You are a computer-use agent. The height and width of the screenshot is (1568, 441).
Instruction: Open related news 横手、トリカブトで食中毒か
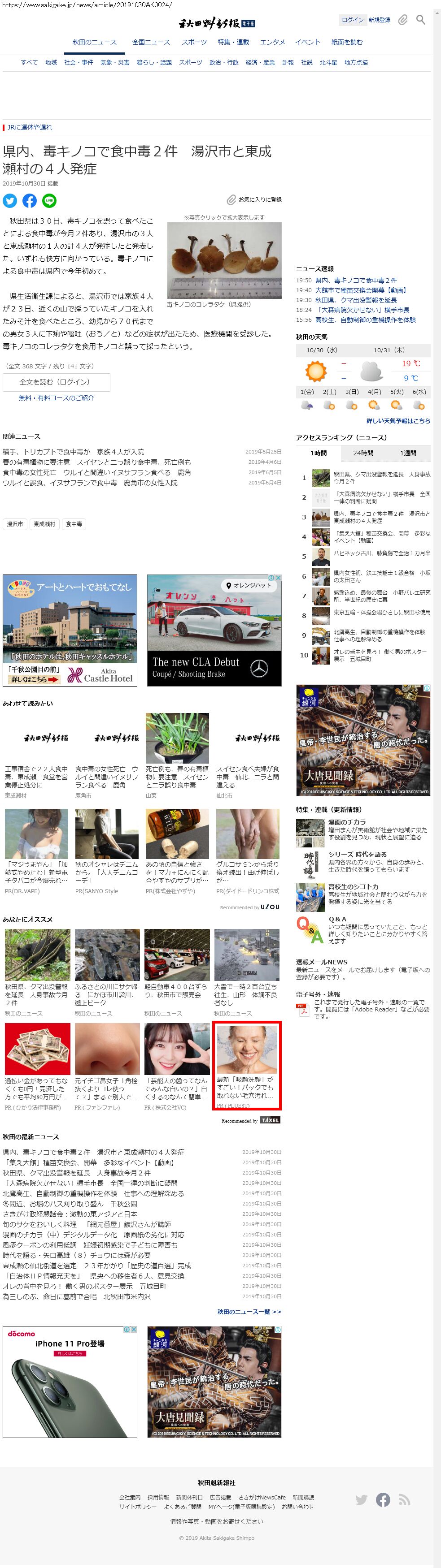[73, 452]
